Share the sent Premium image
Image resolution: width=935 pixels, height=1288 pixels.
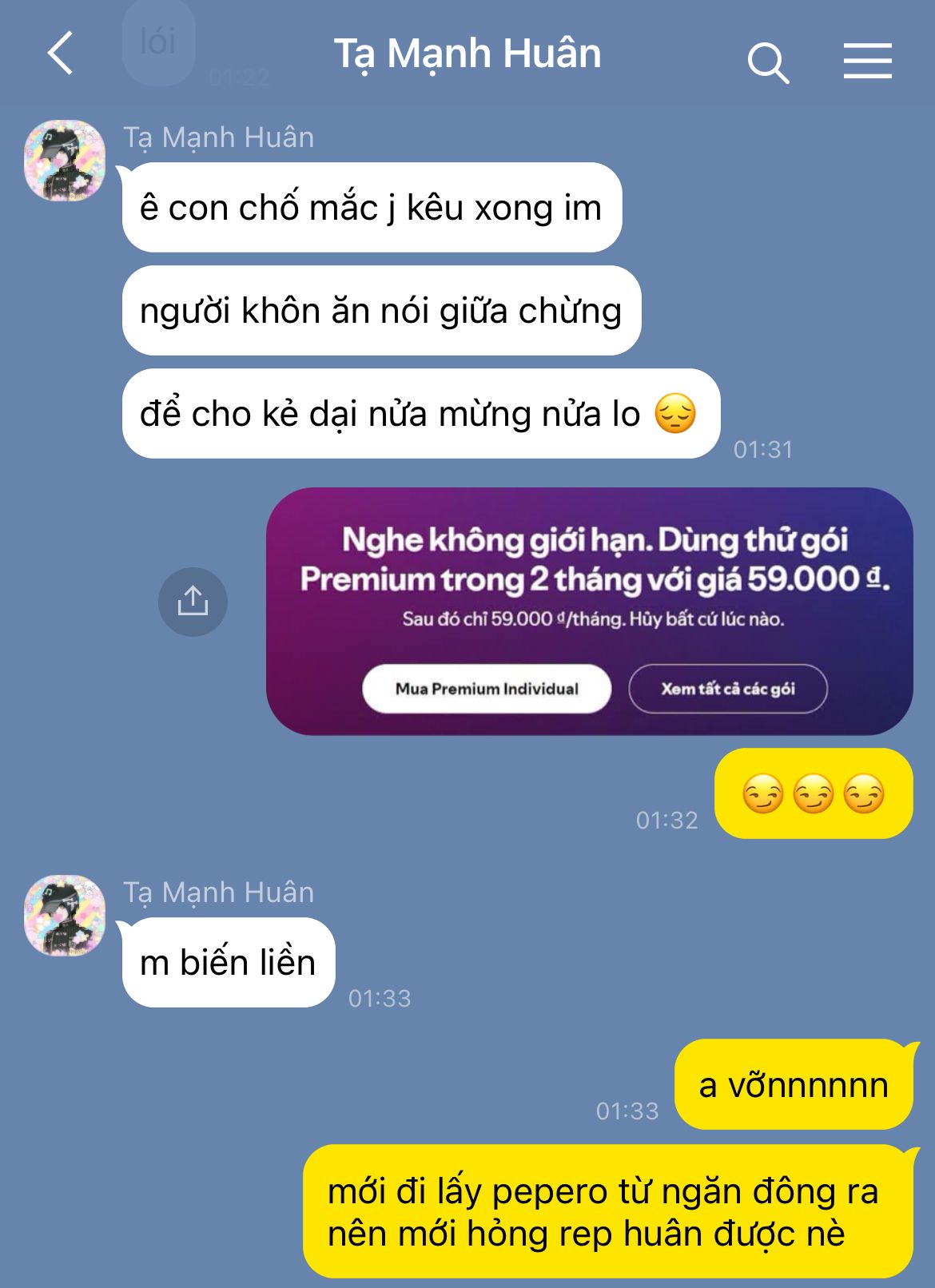tap(193, 602)
